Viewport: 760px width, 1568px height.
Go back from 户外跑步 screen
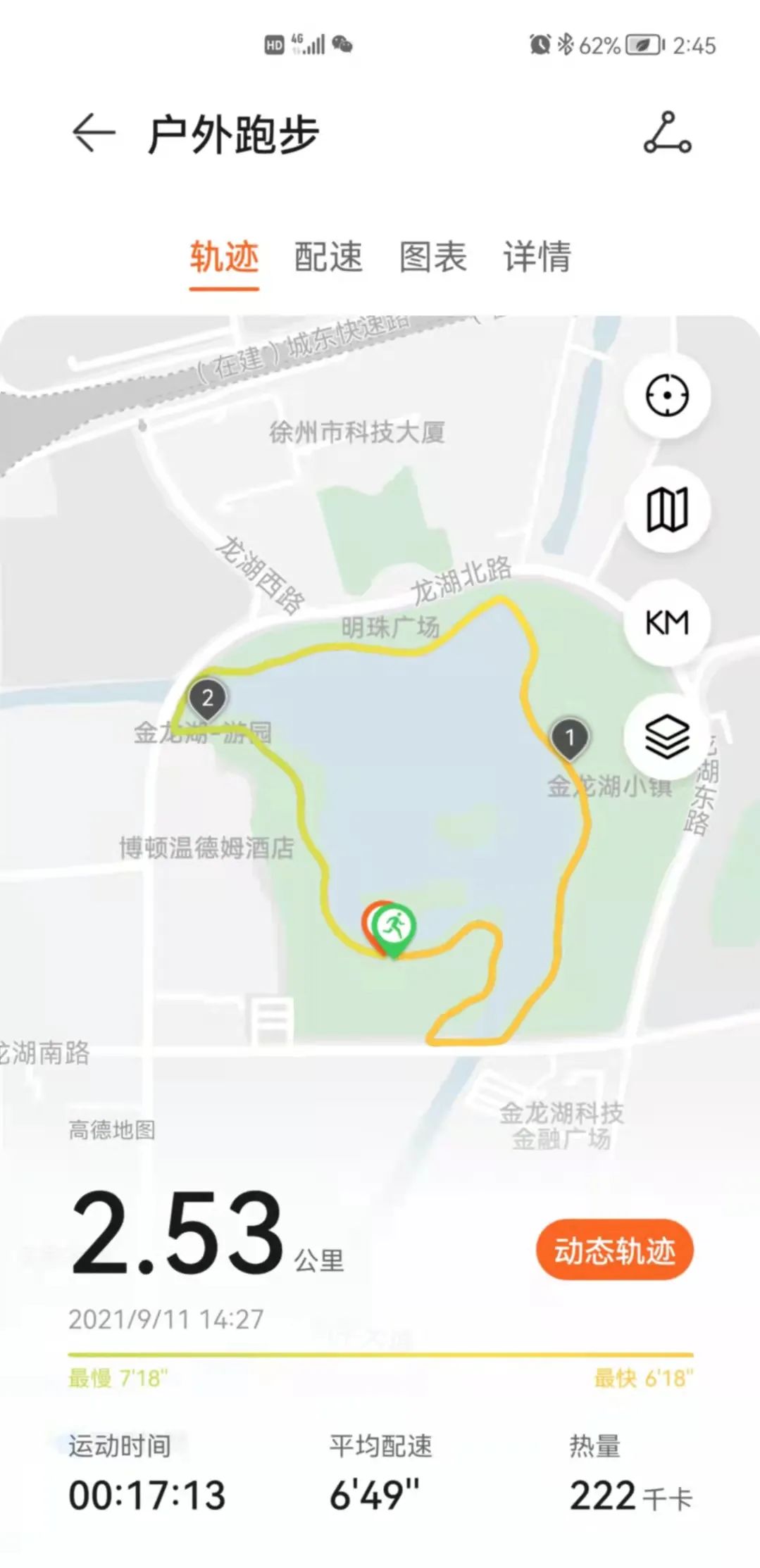coord(93,133)
